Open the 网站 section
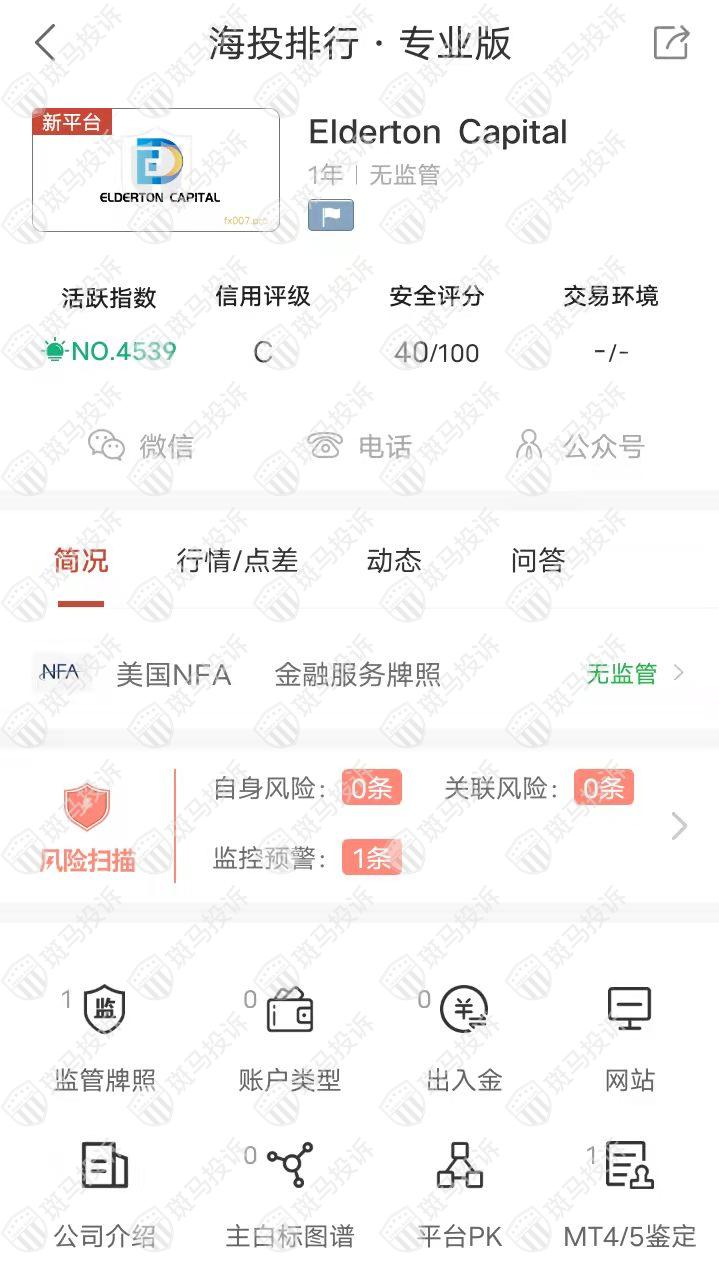Viewport: 719px width, 1277px height. click(x=629, y=1038)
